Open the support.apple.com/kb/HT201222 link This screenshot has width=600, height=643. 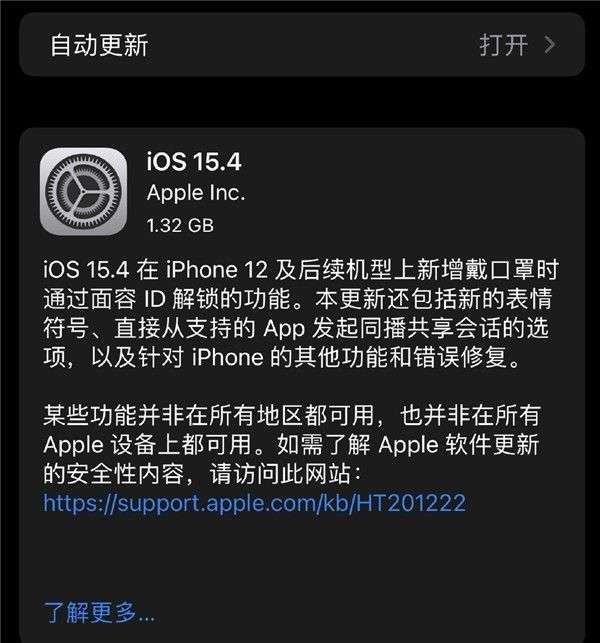pos(254,503)
